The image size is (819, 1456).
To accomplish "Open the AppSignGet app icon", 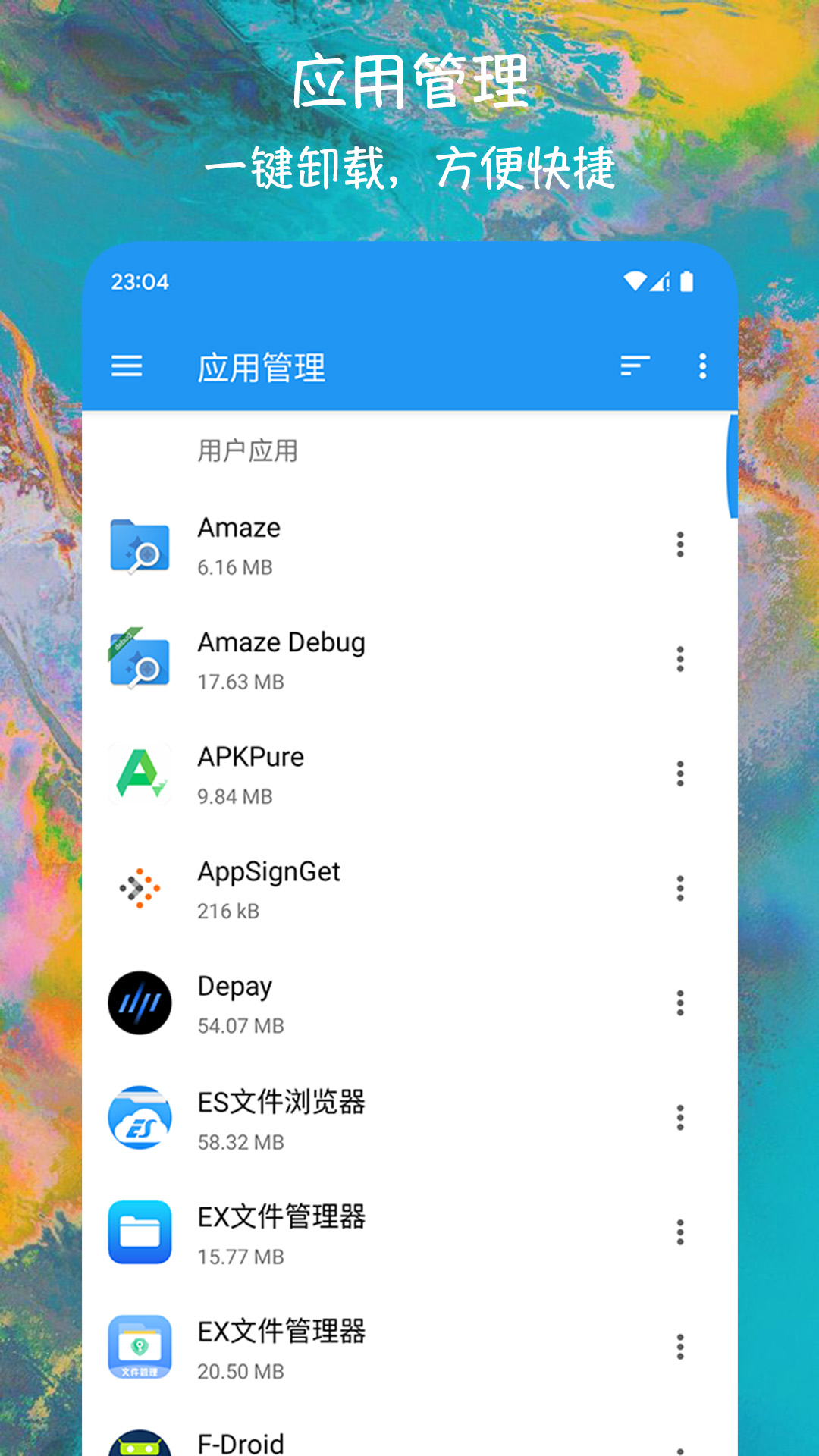I will point(140,890).
